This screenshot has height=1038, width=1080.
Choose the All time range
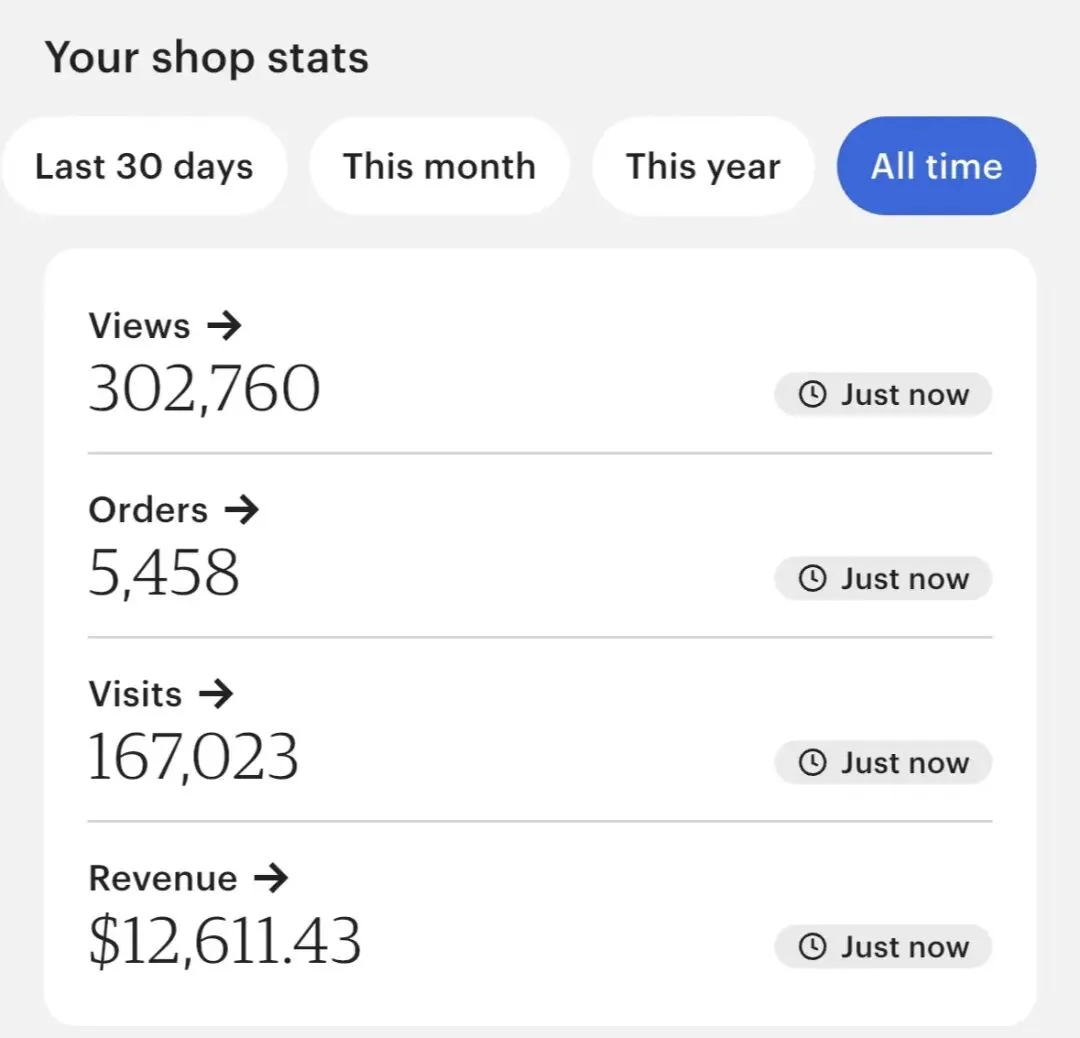point(936,167)
